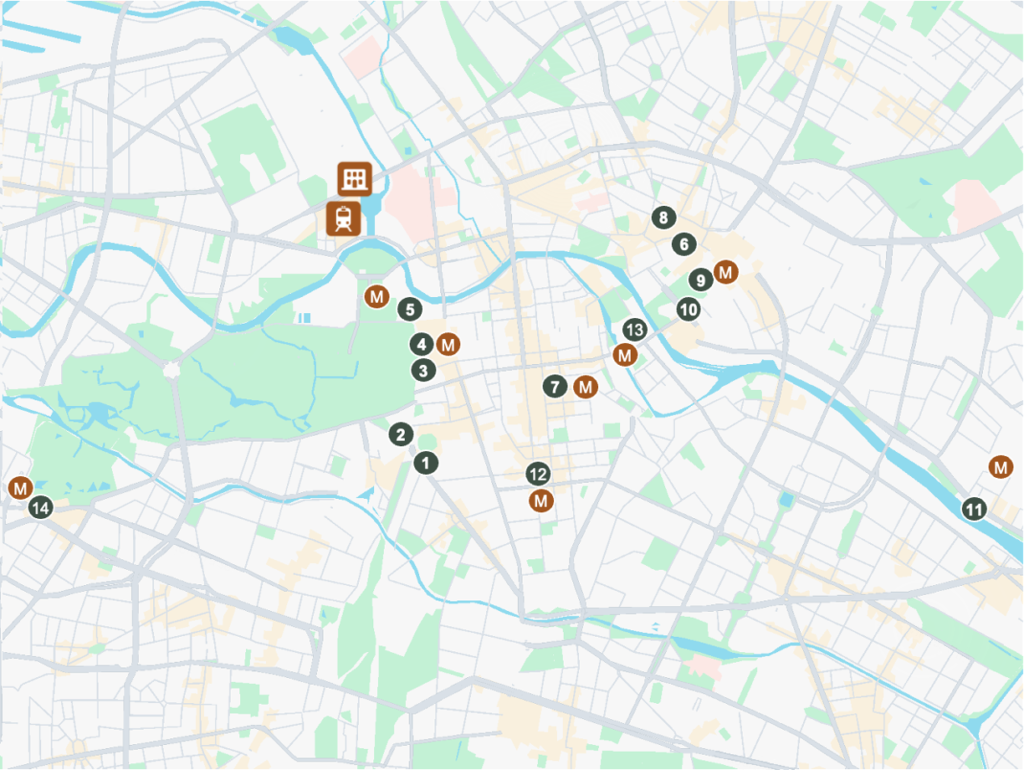This screenshot has height=770, width=1024.
Task: Open map marker number 8
Action: [x=662, y=217]
